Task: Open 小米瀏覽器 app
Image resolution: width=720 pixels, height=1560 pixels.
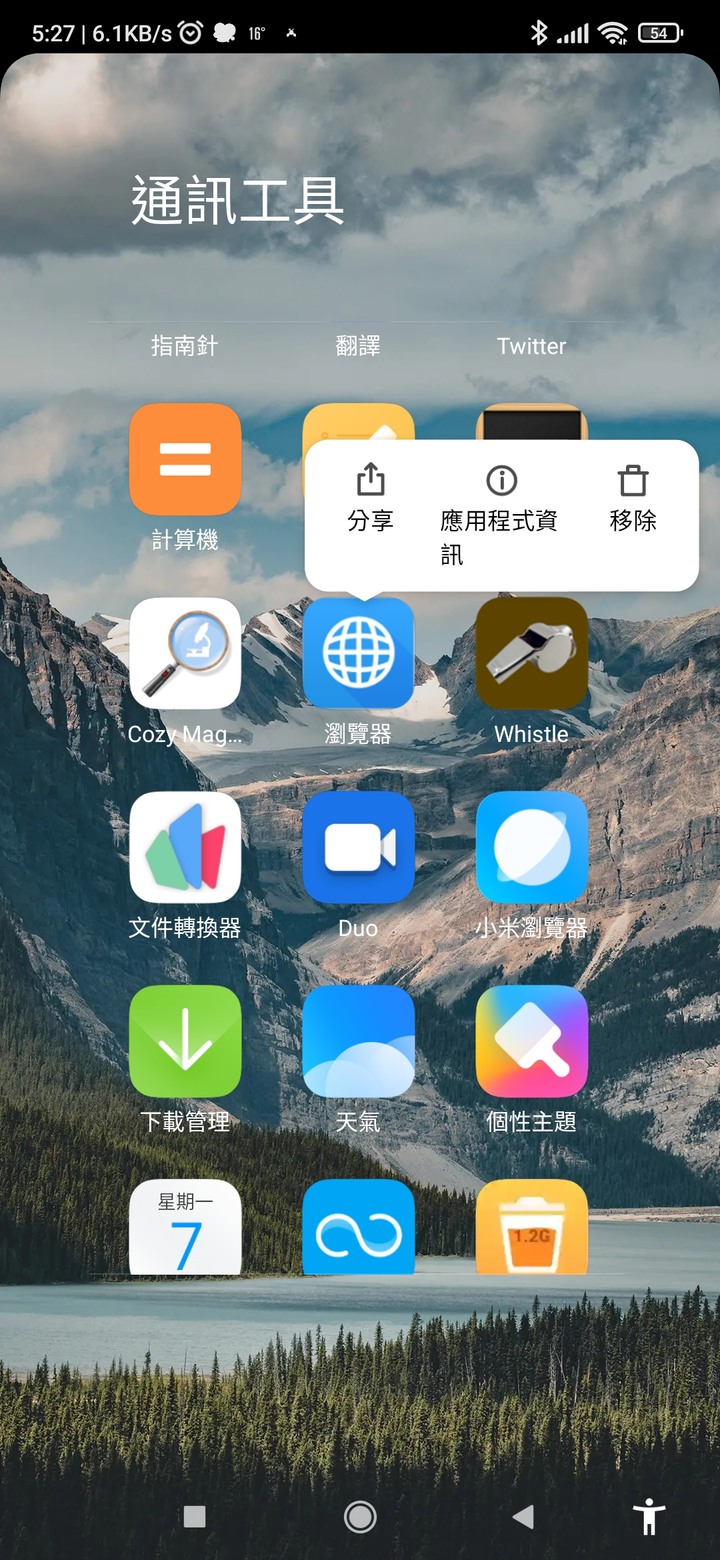Action: (531, 847)
